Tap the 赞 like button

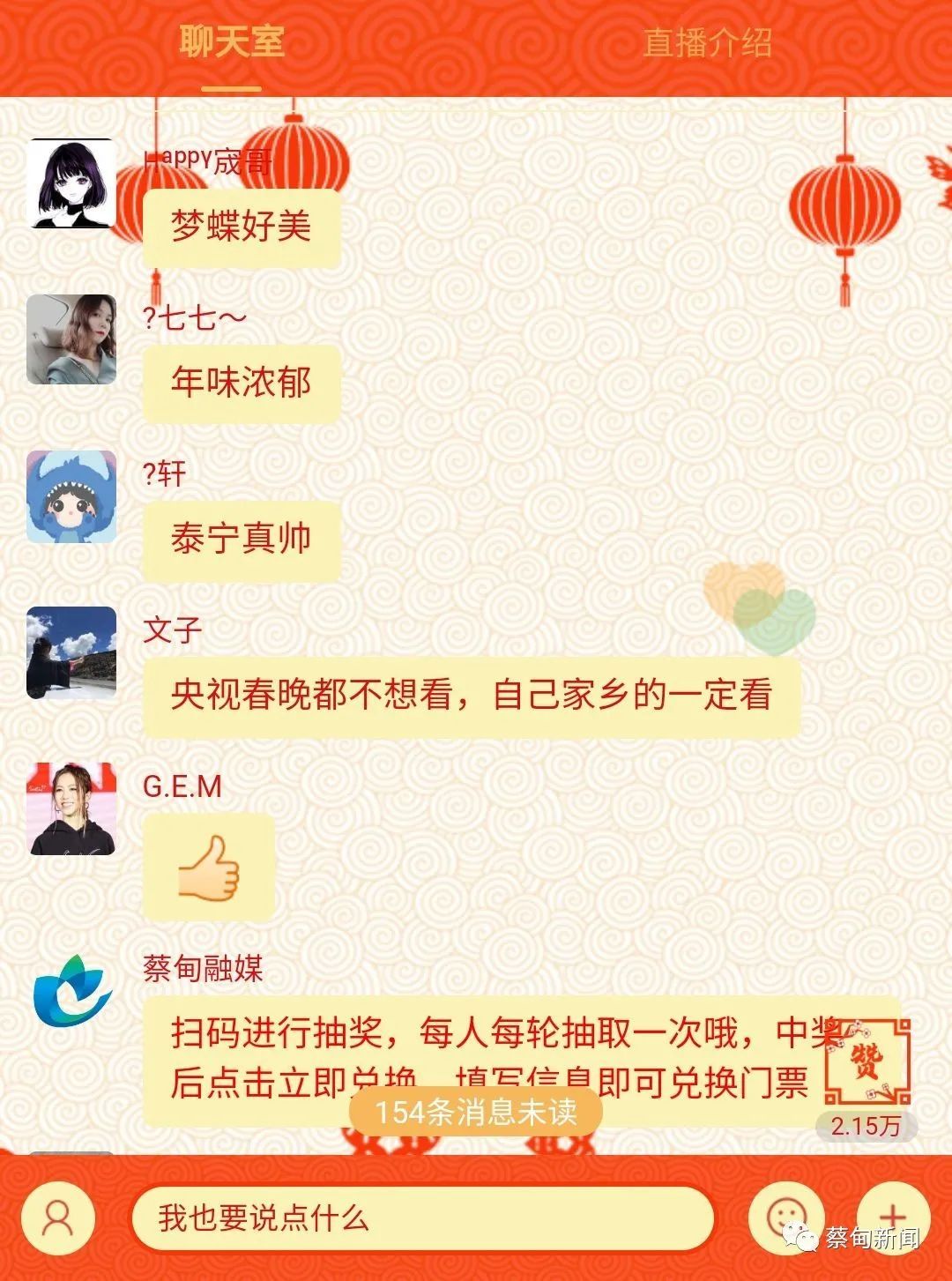point(867,1062)
